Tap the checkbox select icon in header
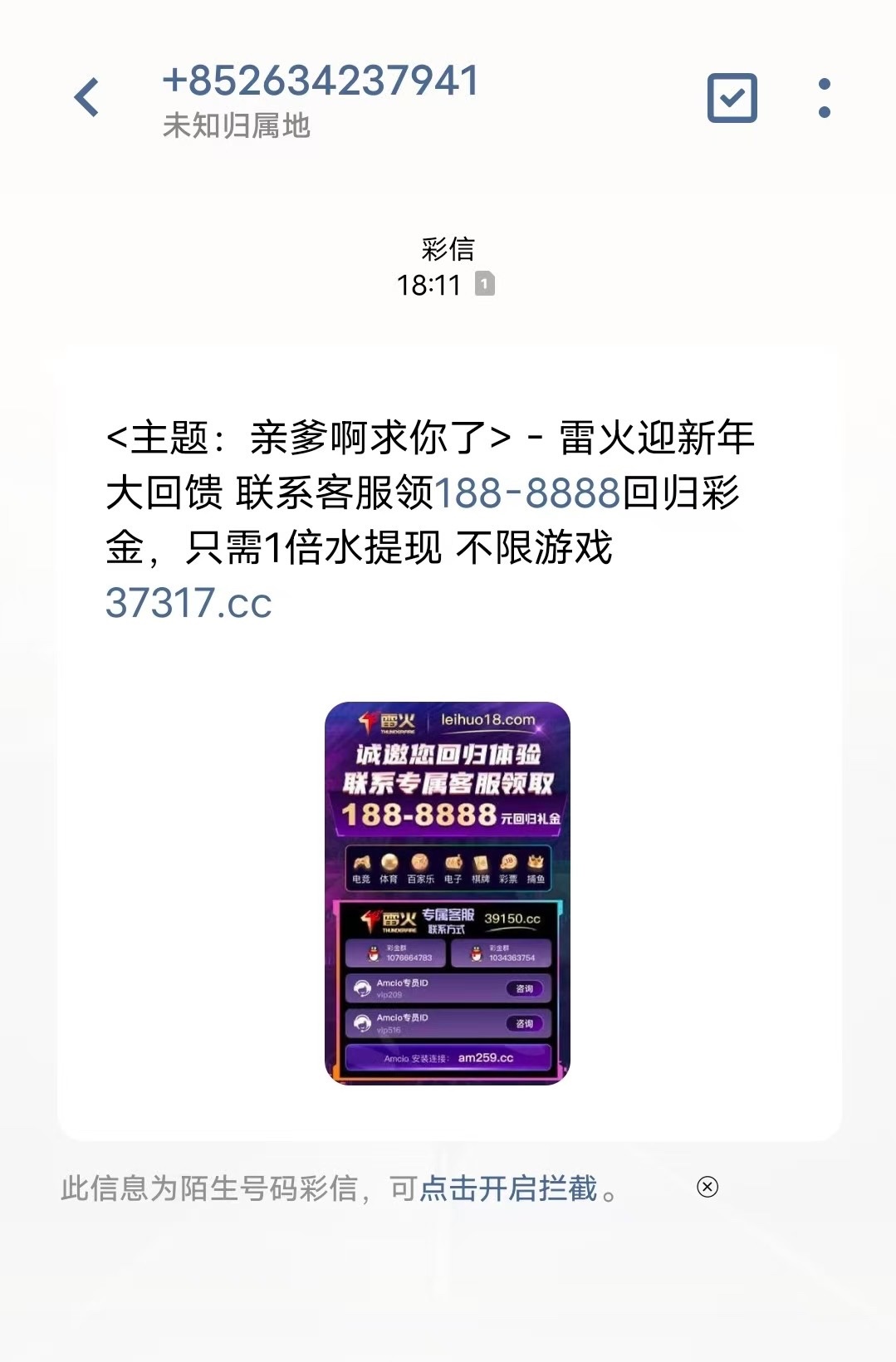 732,98
